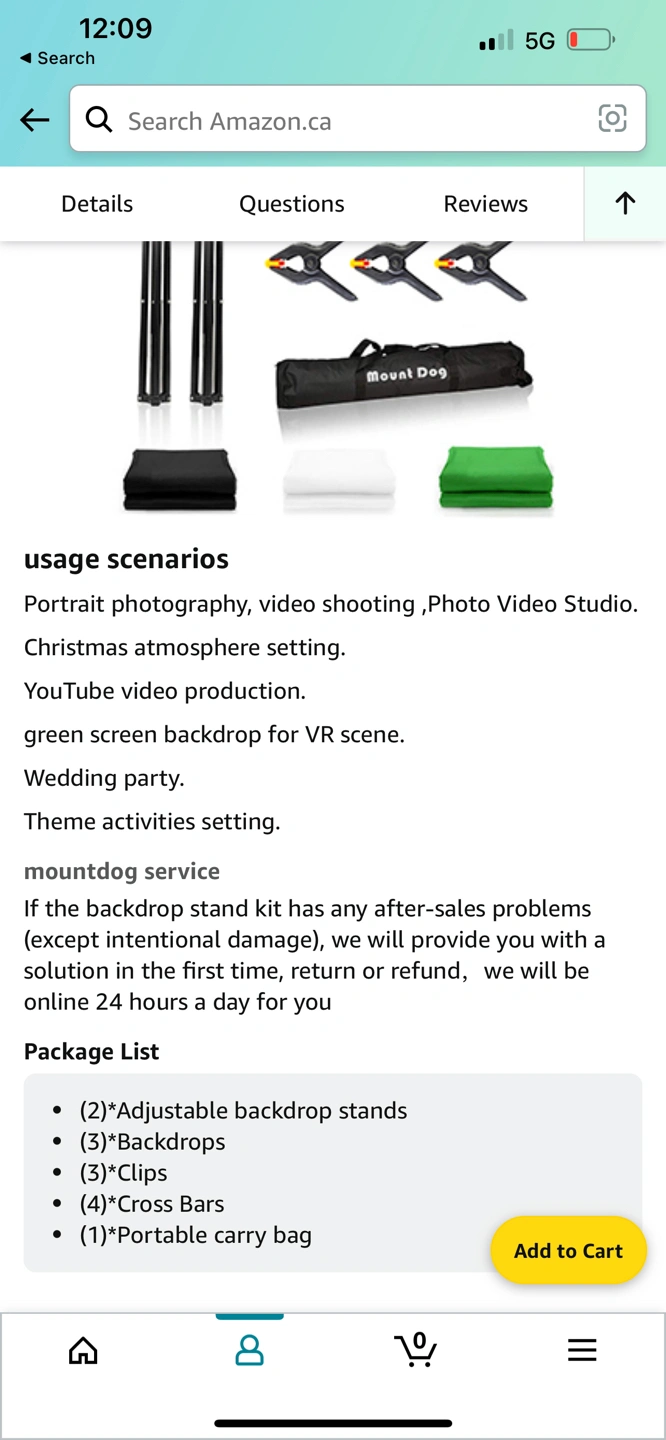Switch to the Details tab

click(97, 204)
